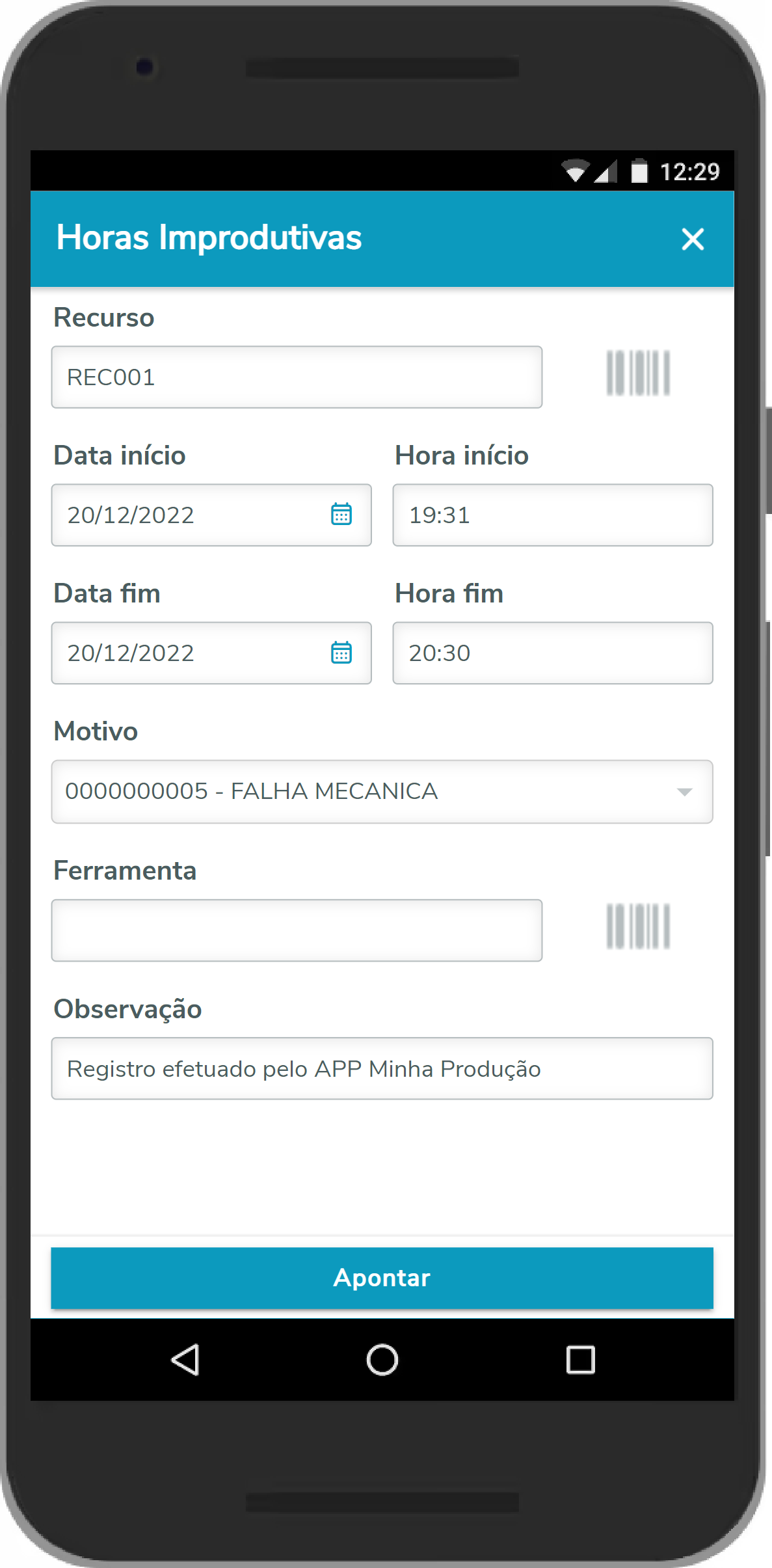Tap the Apontar button
Viewport: 772px width, 1568px height.
[x=382, y=1278]
